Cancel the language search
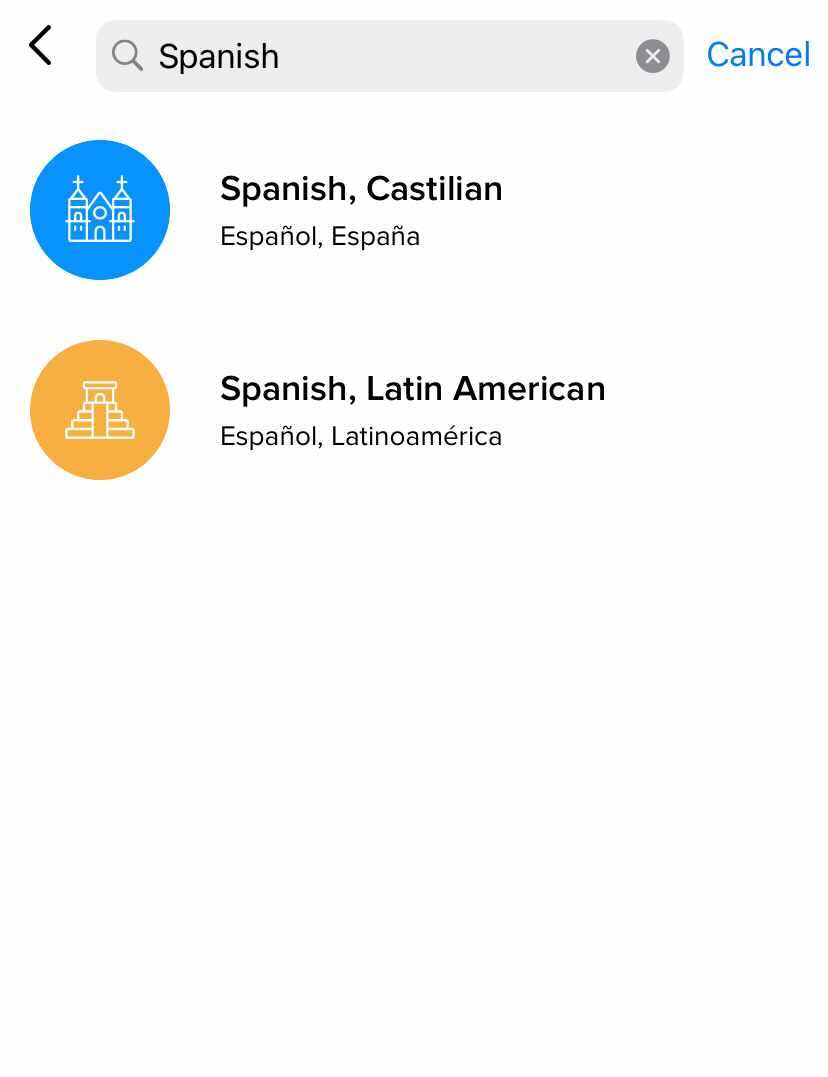The image size is (828, 1077). tap(758, 55)
